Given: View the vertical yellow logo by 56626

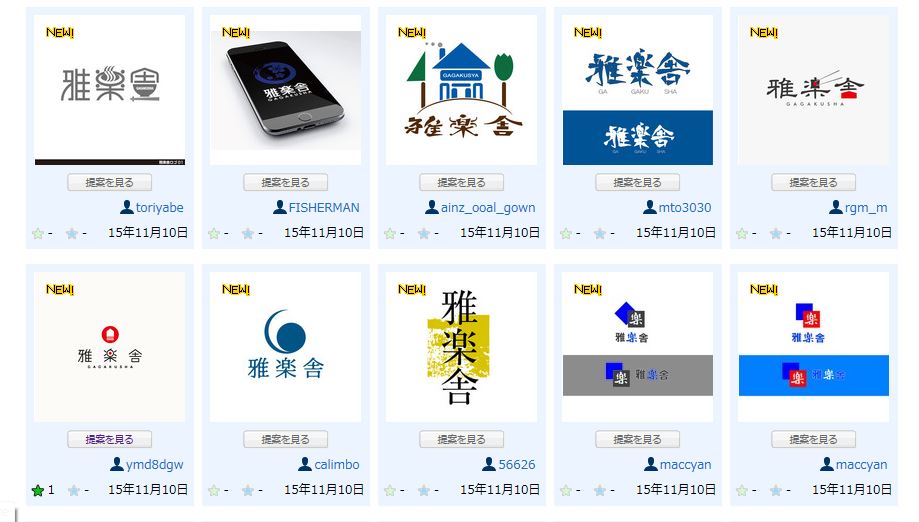Looking at the screenshot, I should tap(461, 347).
